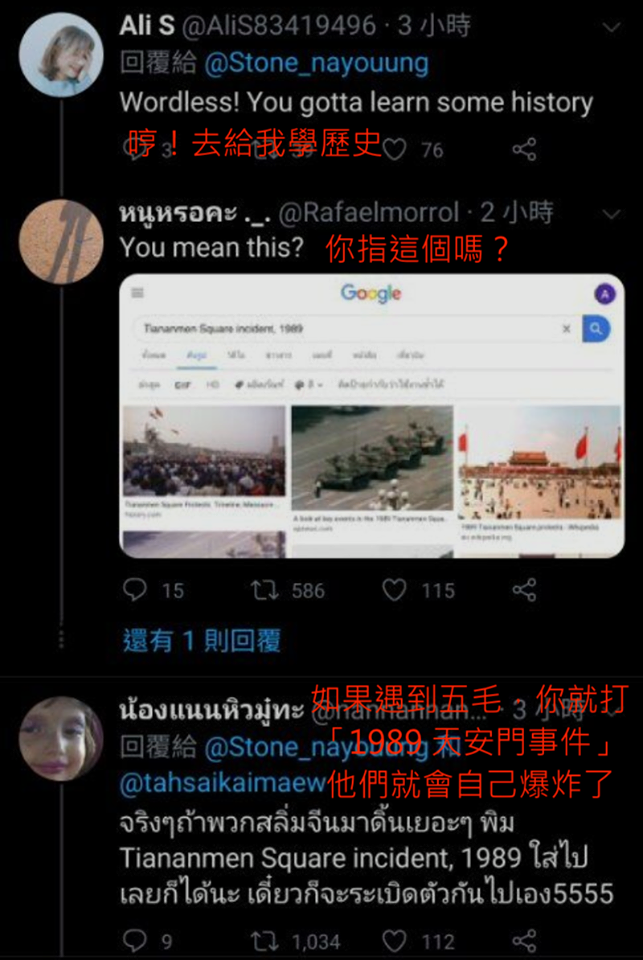Reply to the tweet with 15 comments
This screenshot has width=643, height=960.
pyautogui.click(x=135, y=590)
